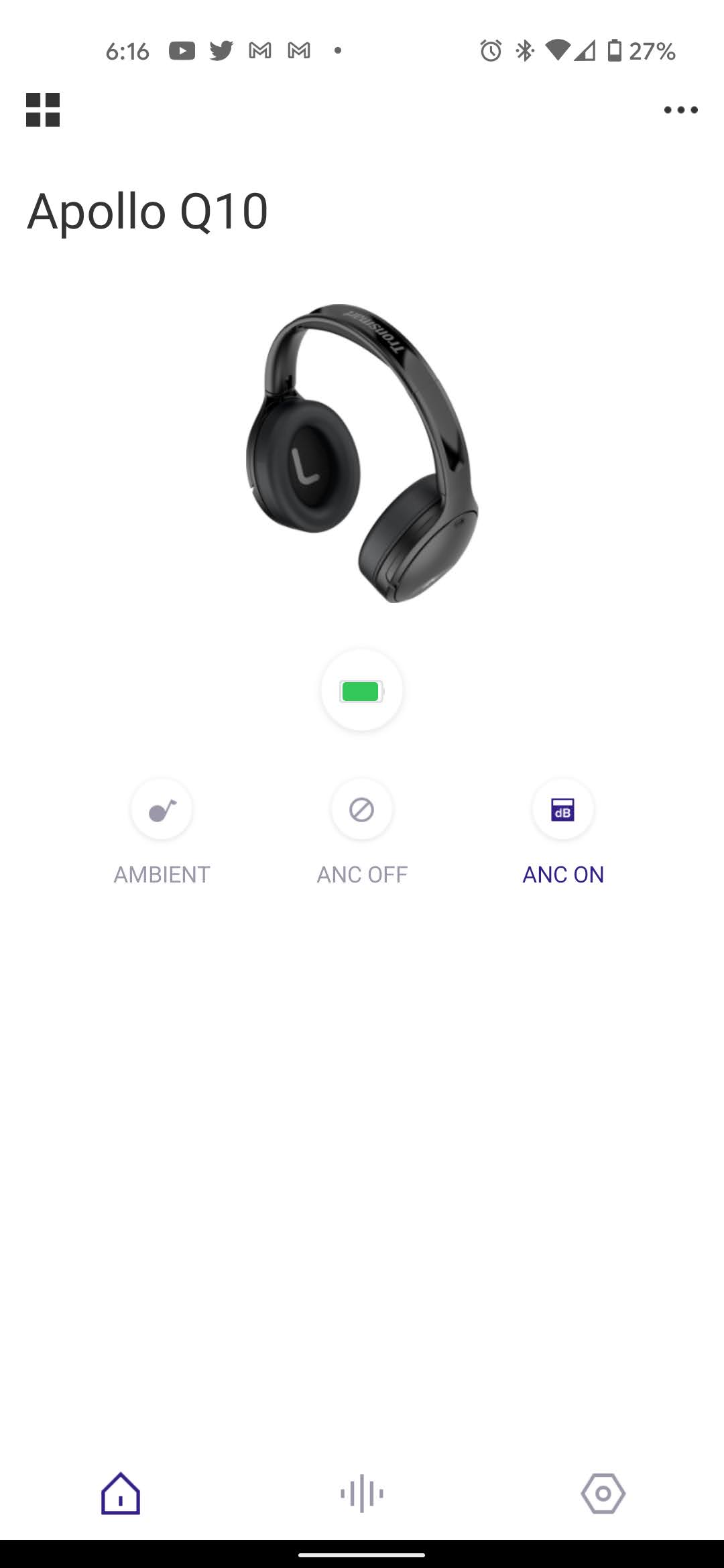This screenshot has height=1568, width=724.
Task: Switch to Ambient sound mode
Action: [x=162, y=809]
